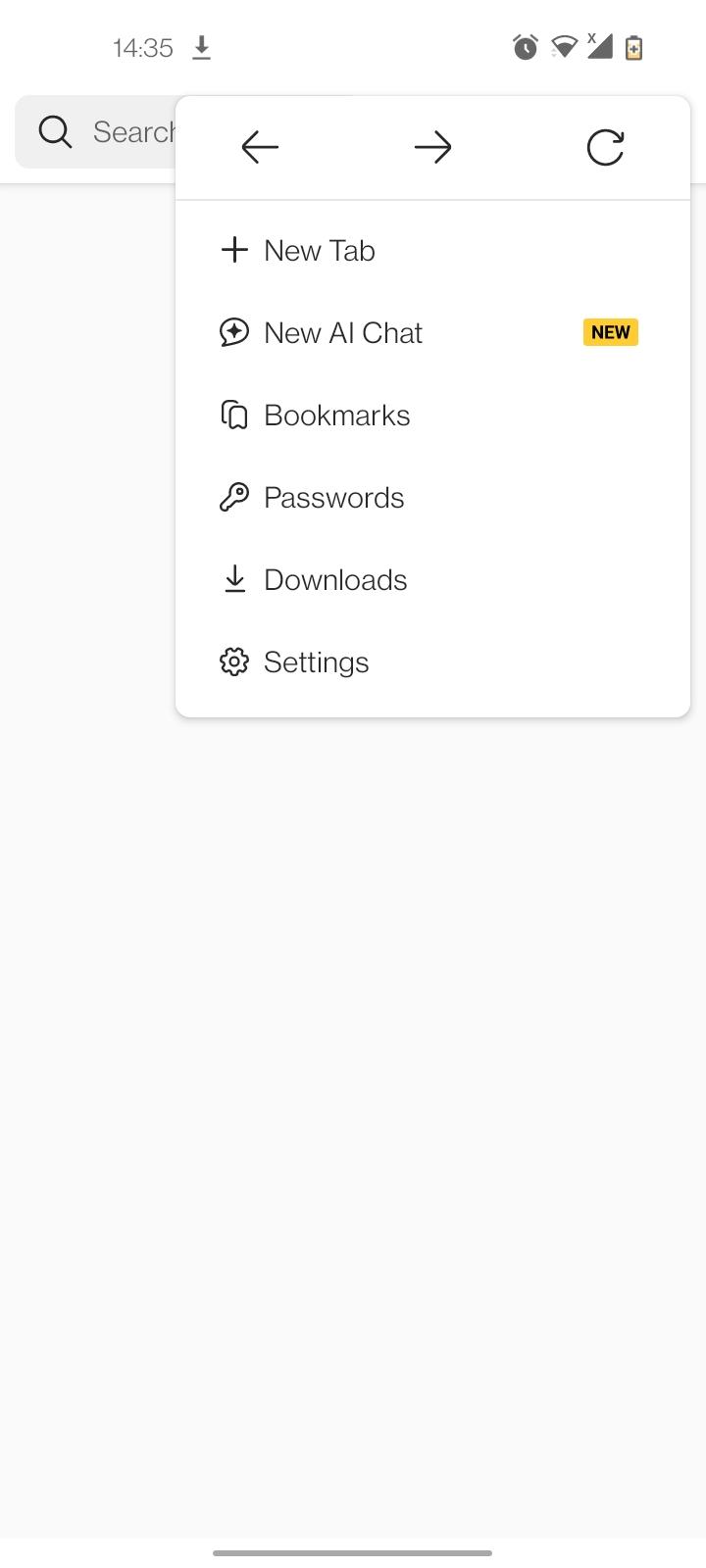Screen dimensions: 706x1568
Task: Reload the page with the refresh icon
Action: (x=605, y=148)
